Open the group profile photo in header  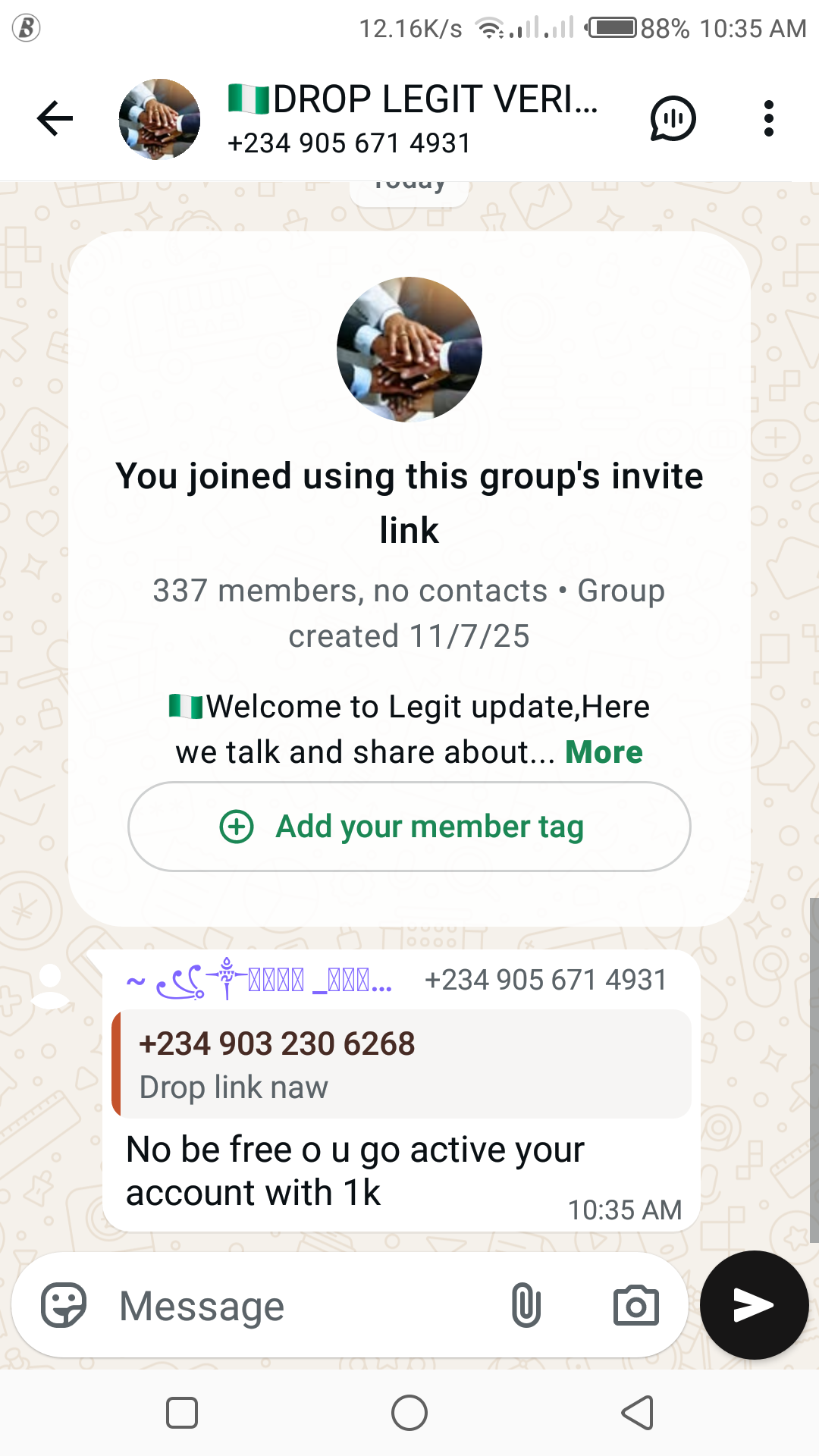tap(159, 119)
